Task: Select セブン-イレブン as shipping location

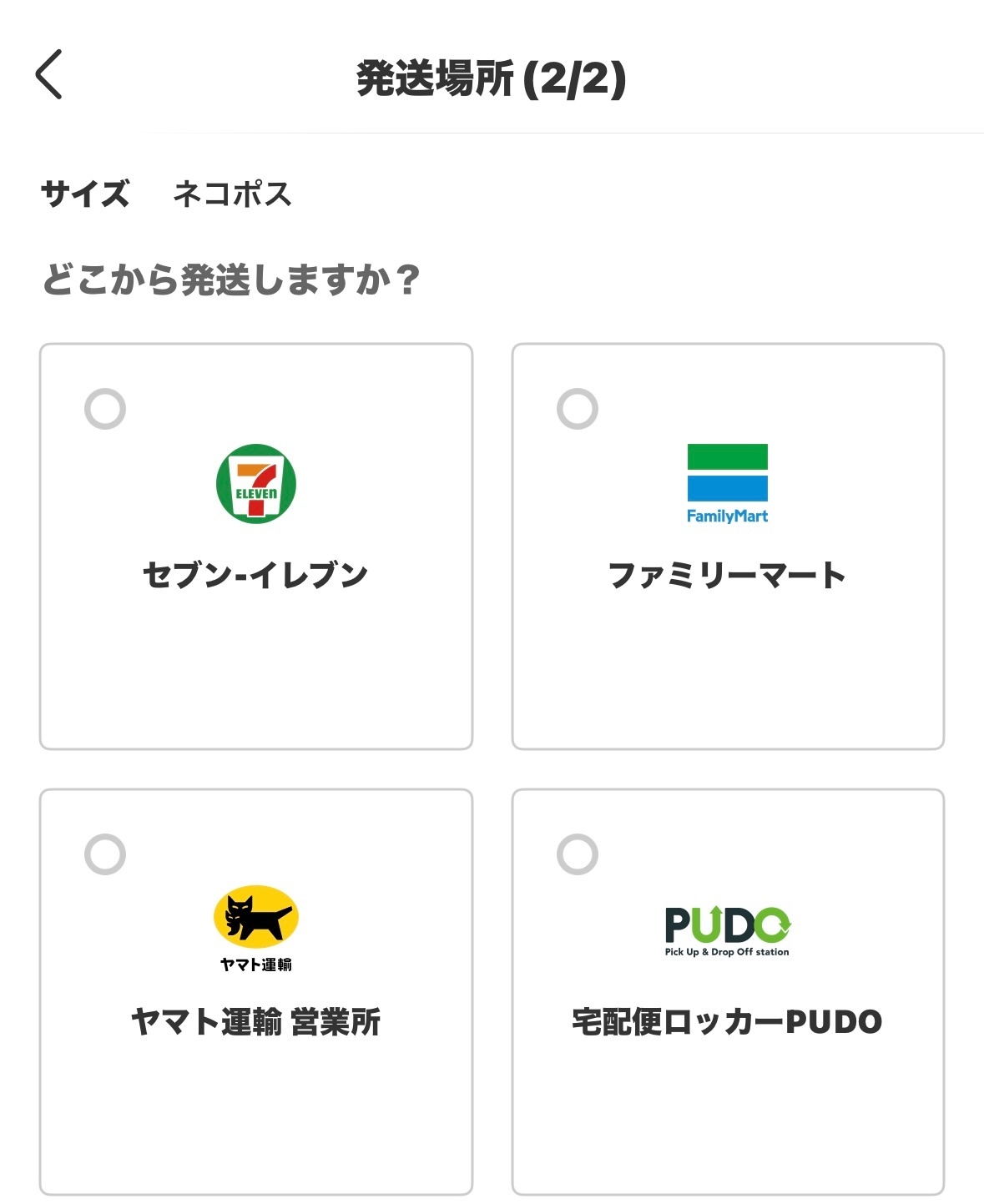Action: pos(255,546)
